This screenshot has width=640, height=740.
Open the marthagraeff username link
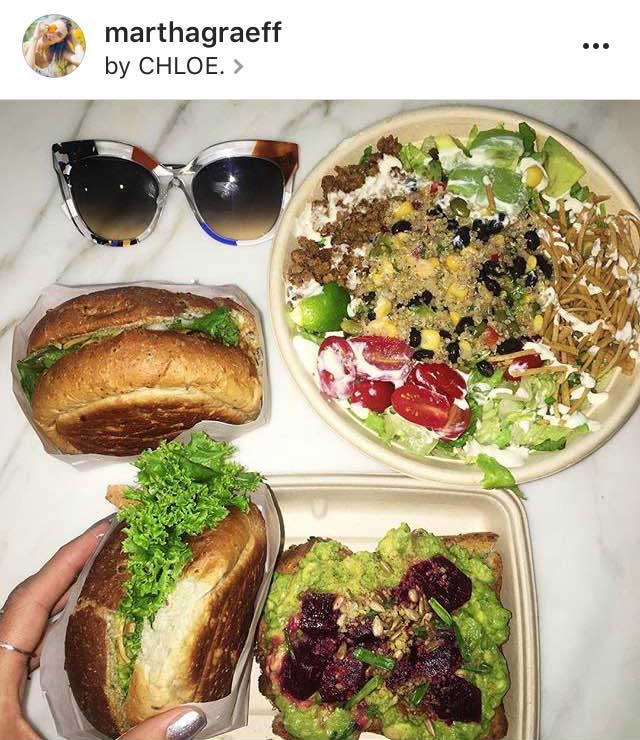tap(193, 32)
